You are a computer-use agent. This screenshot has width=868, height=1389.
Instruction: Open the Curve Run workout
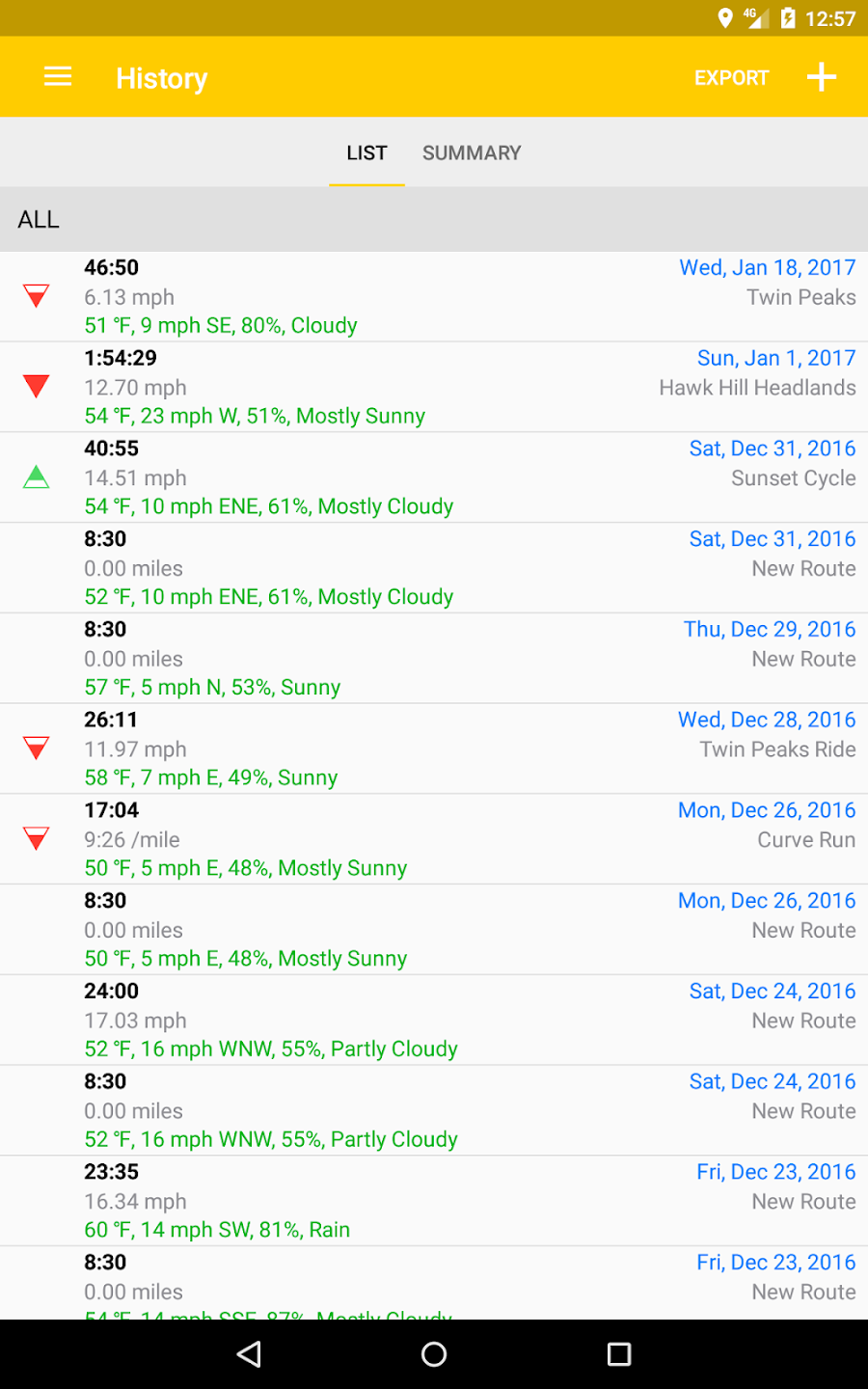coord(434,839)
